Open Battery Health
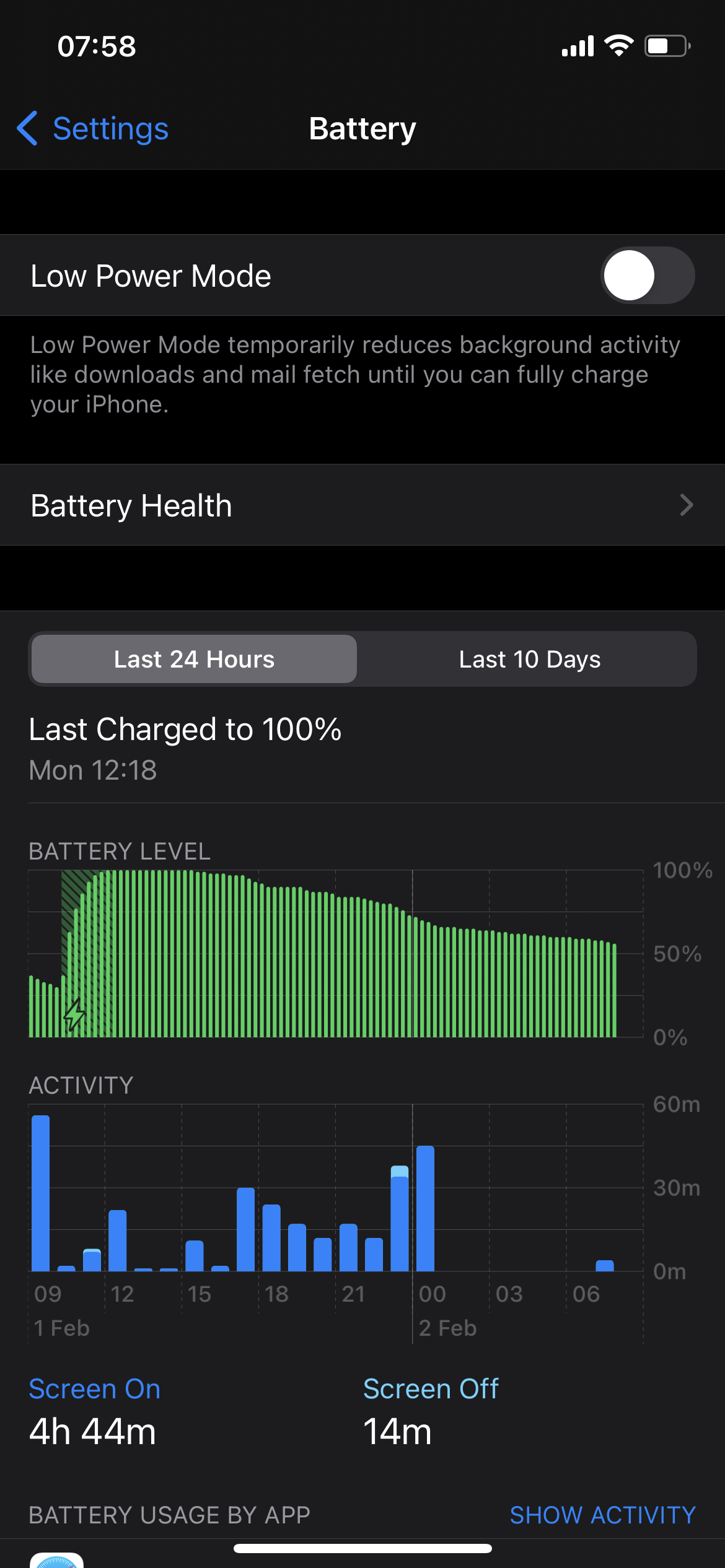 pos(362,505)
